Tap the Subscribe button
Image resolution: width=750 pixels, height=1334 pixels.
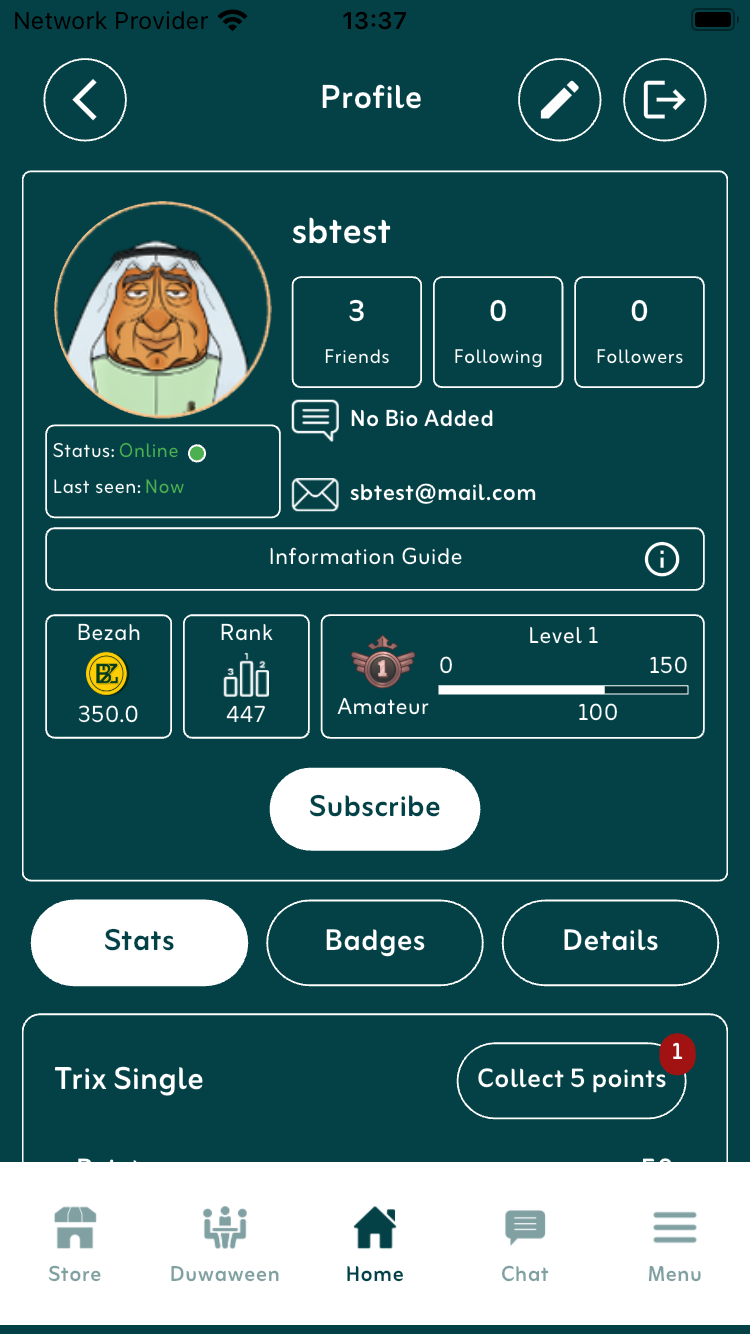(375, 808)
